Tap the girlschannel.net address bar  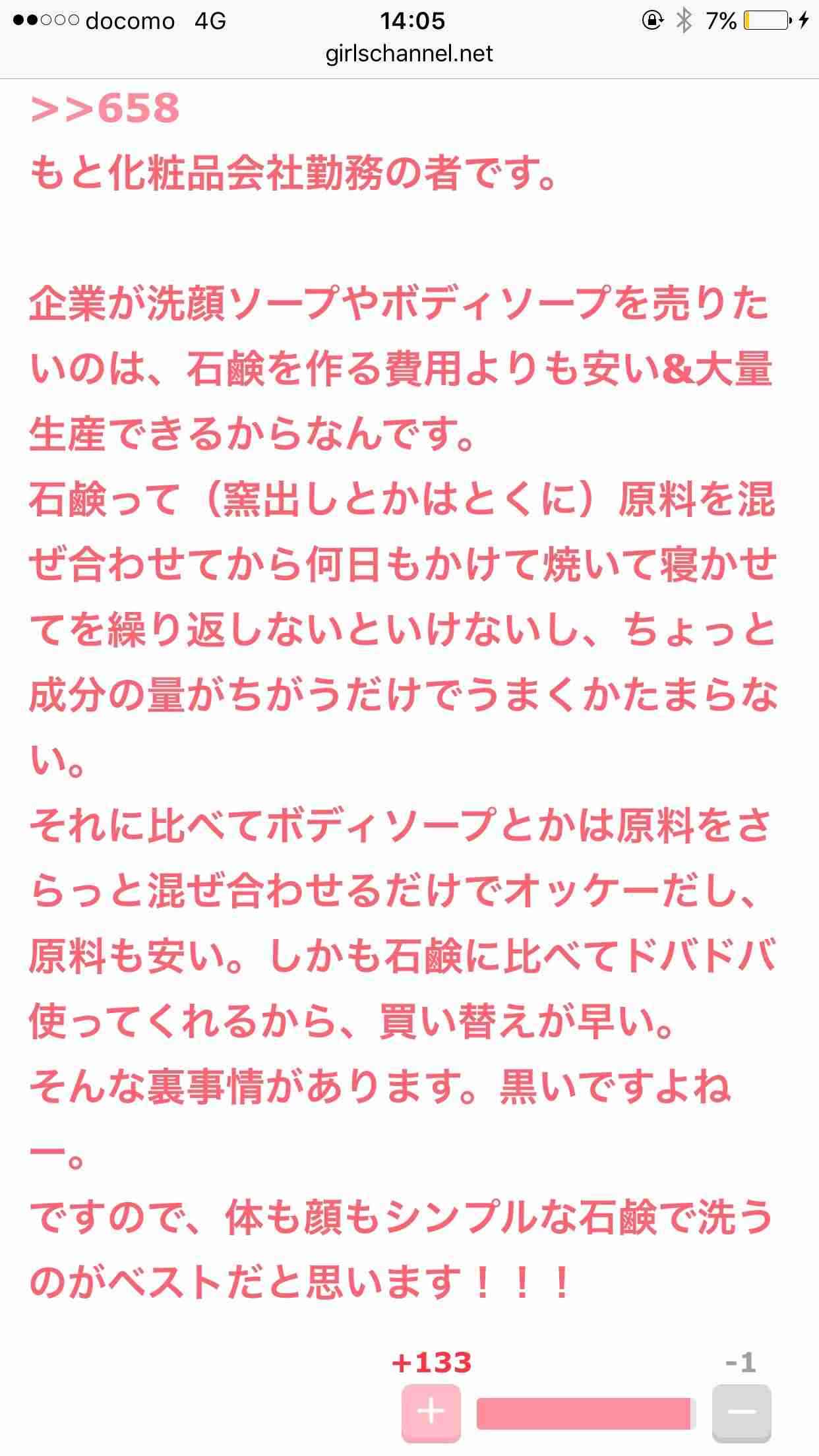(x=409, y=53)
